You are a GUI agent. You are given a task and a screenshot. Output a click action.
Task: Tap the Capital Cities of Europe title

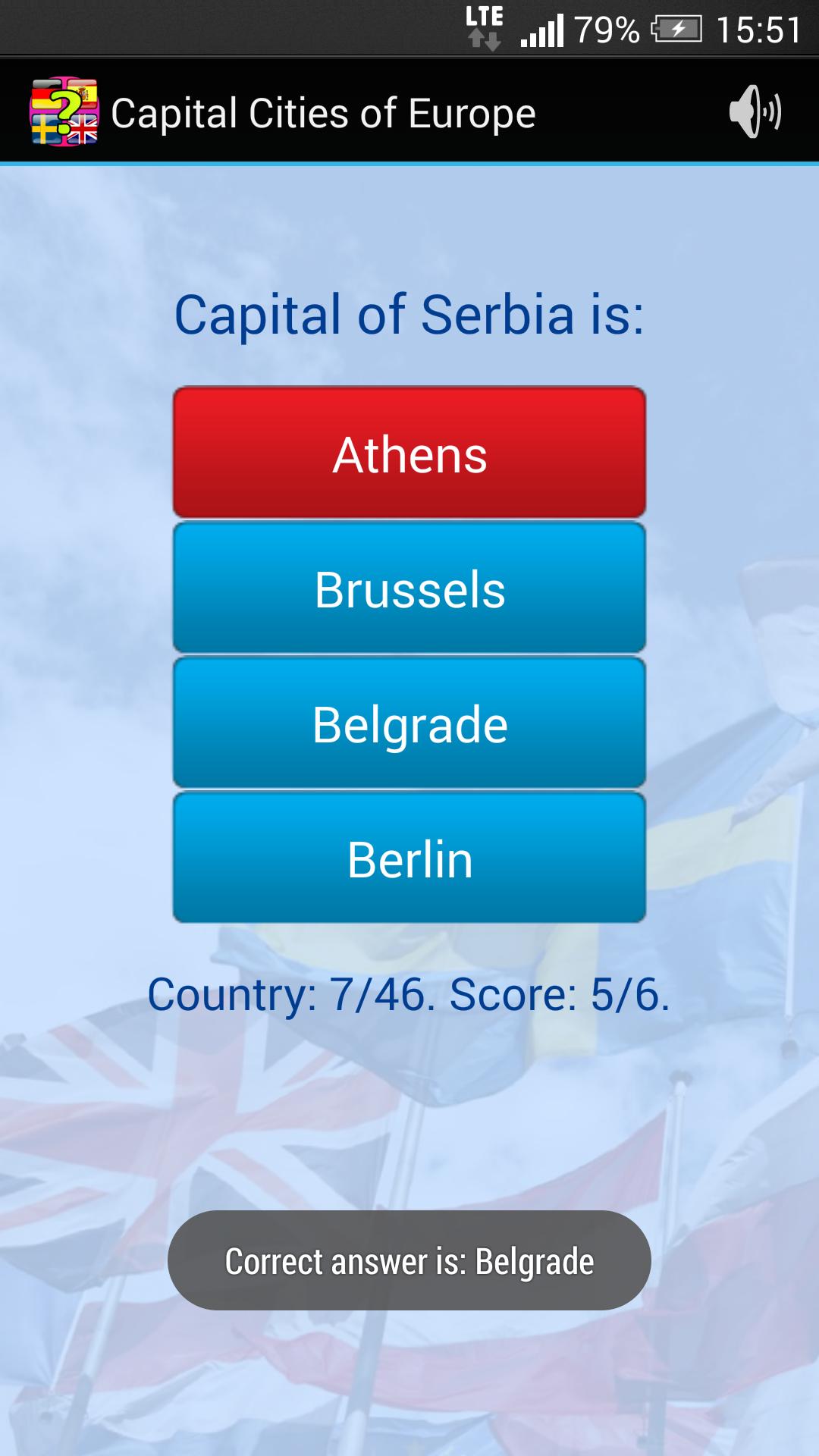[x=325, y=112]
